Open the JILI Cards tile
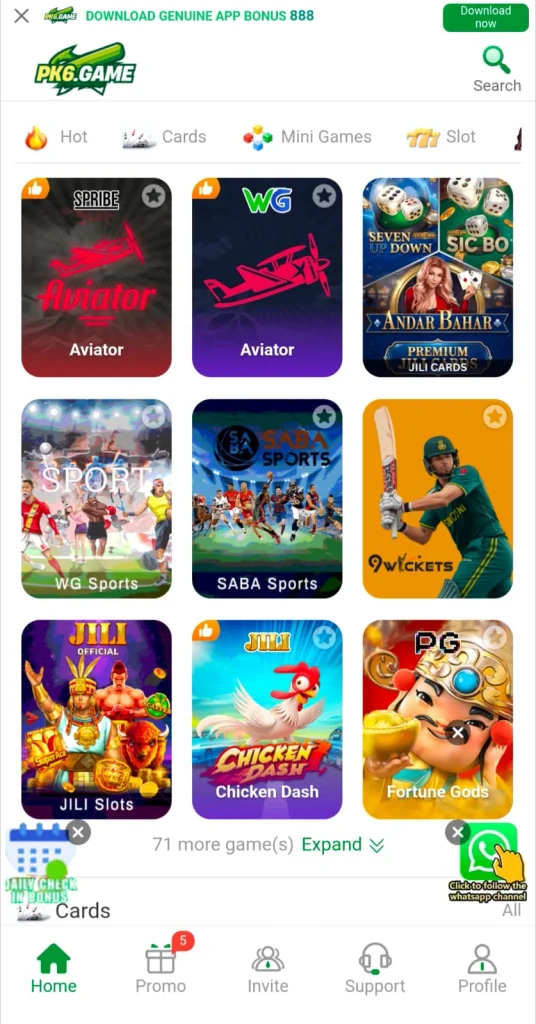The width and height of the screenshot is (536, 1024). click(437, 278)
